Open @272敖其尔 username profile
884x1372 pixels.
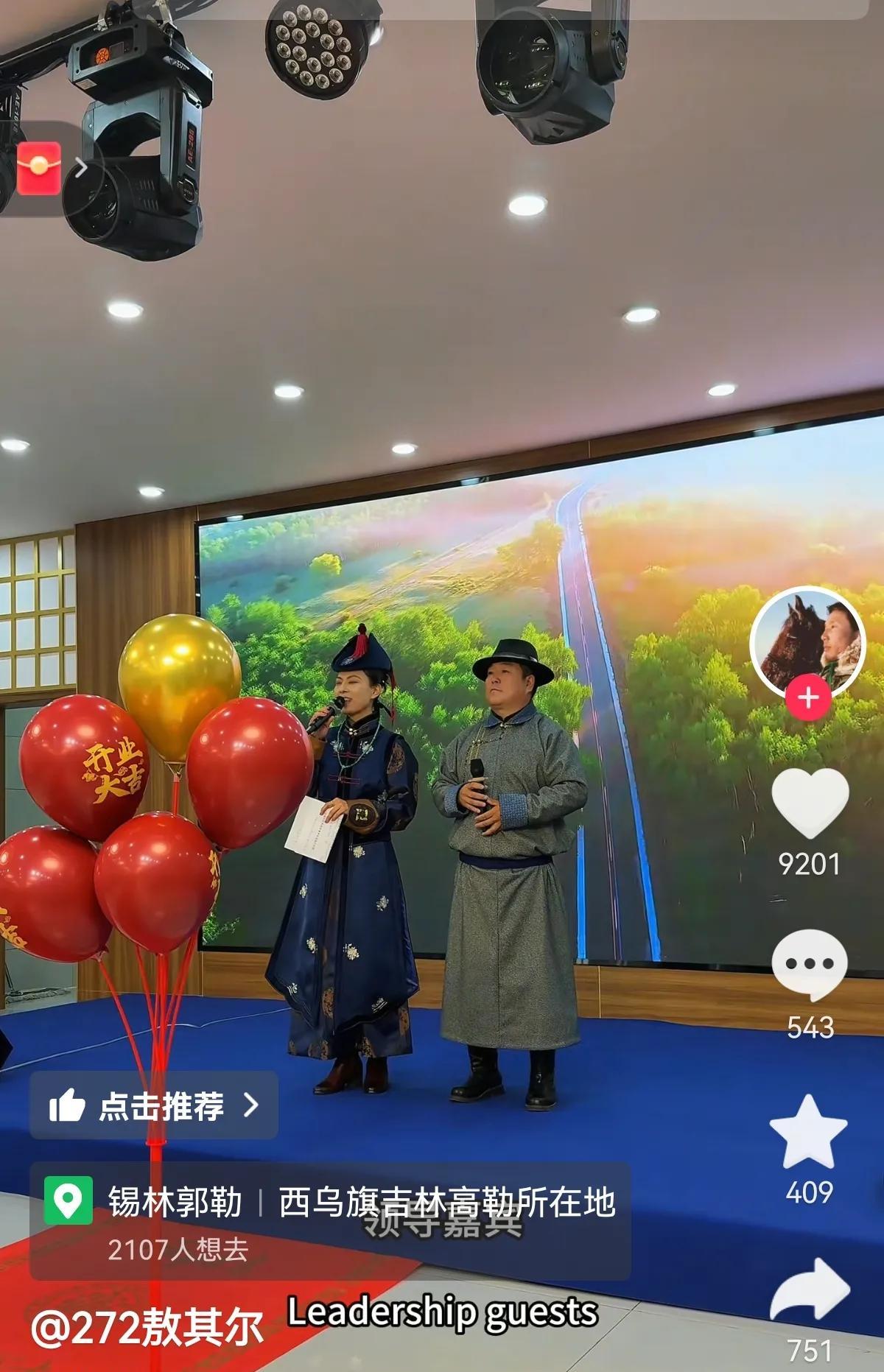147,1328
